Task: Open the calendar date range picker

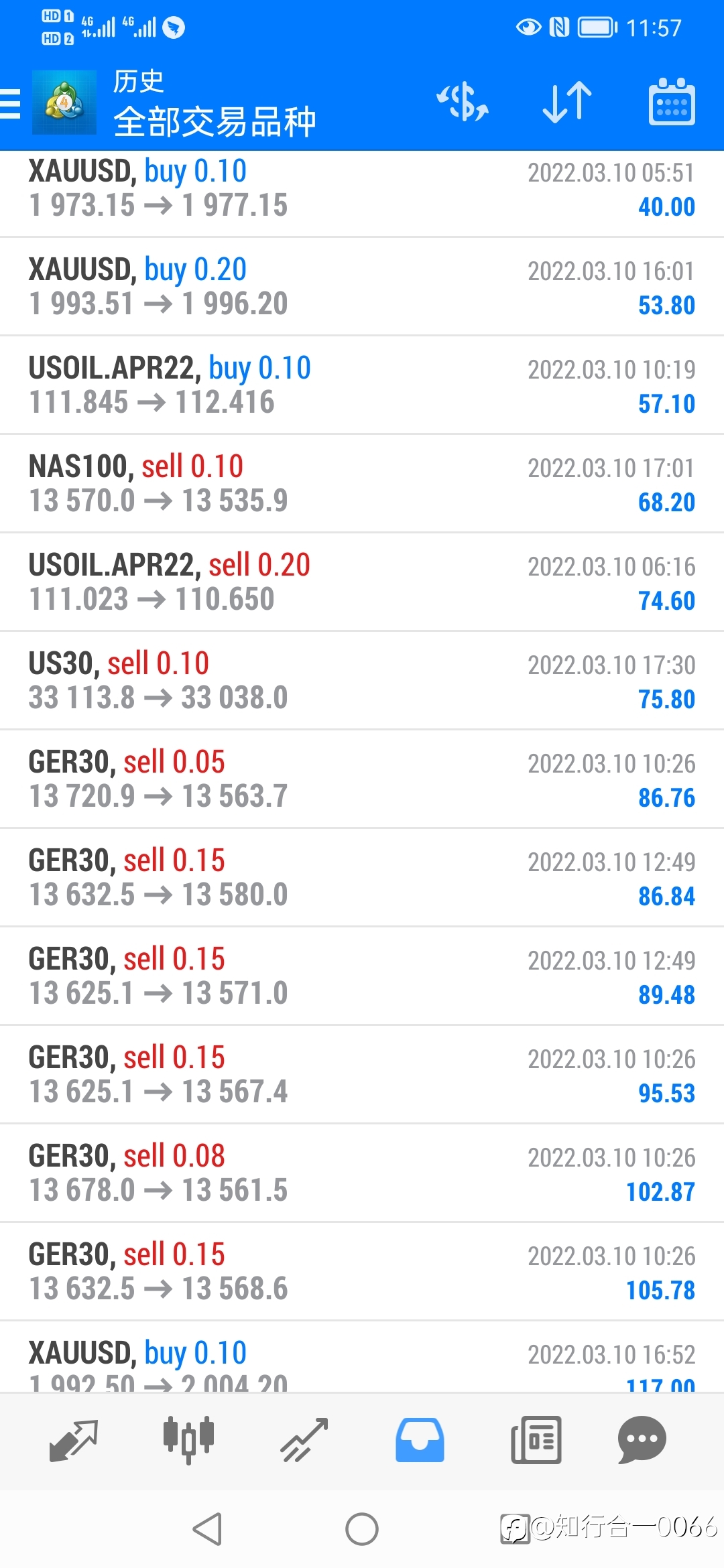Action: tap(672, 103)
